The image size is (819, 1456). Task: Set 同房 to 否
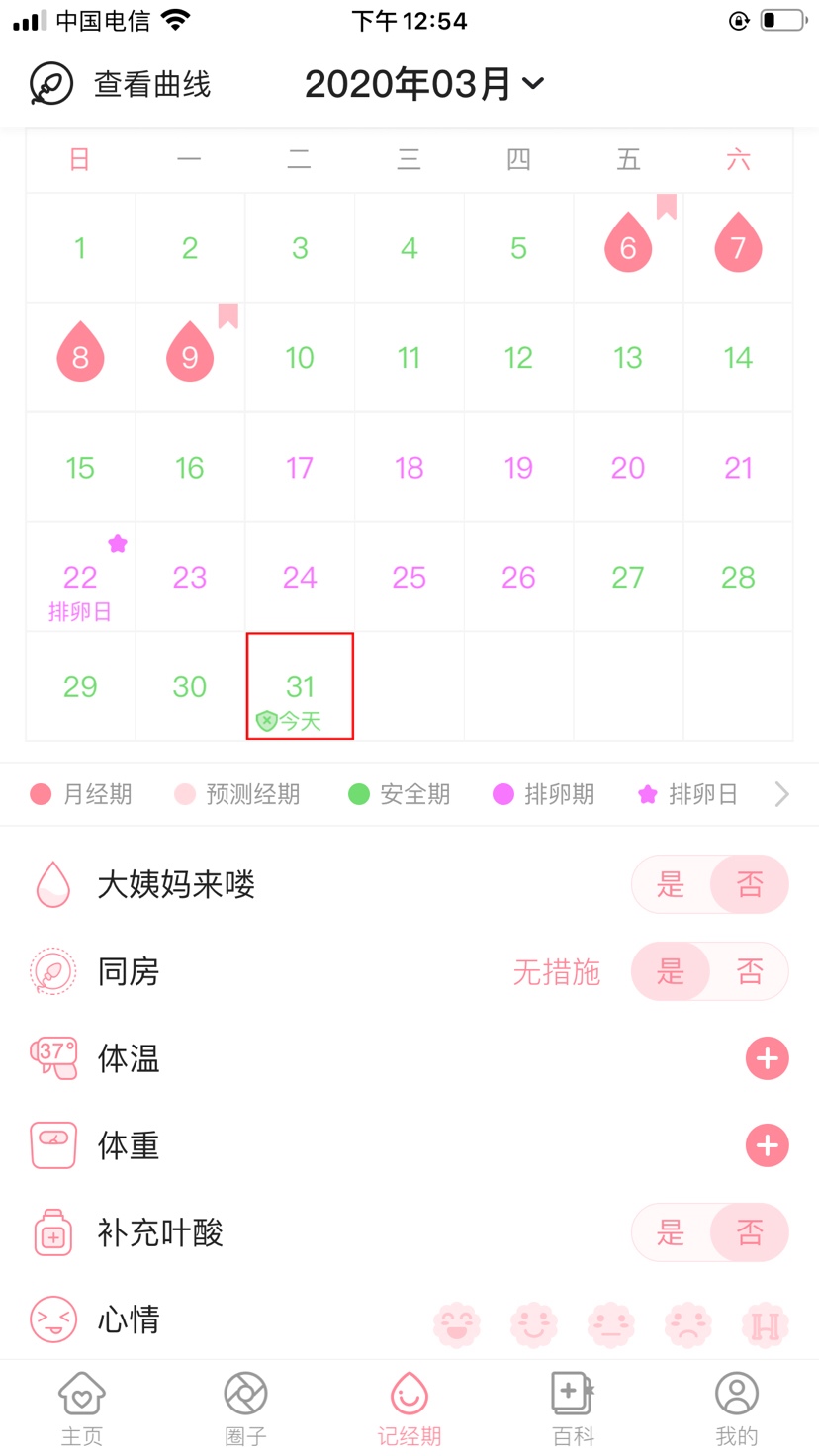[750, 971]
